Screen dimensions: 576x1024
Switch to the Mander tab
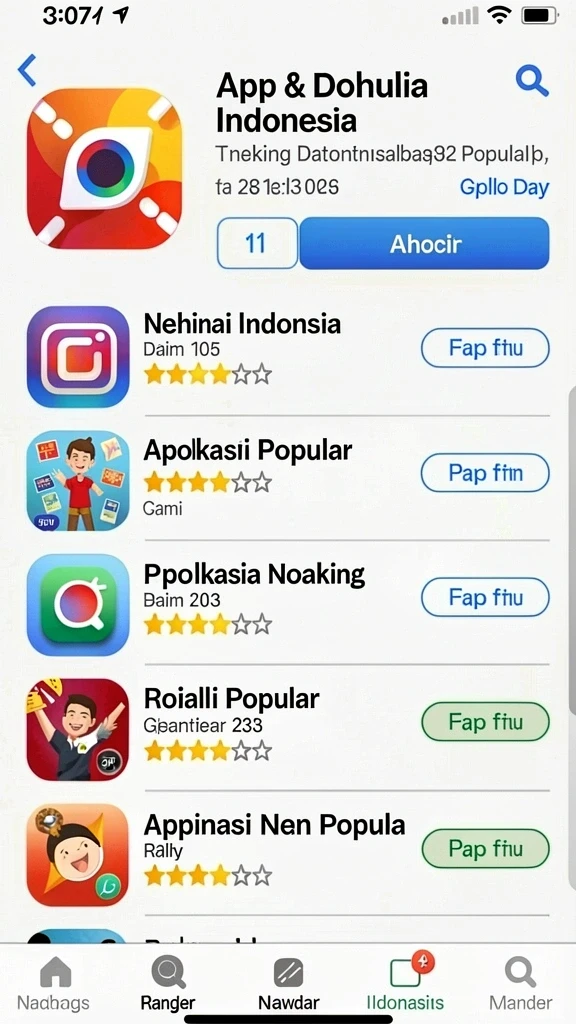(x=520, y=983)
